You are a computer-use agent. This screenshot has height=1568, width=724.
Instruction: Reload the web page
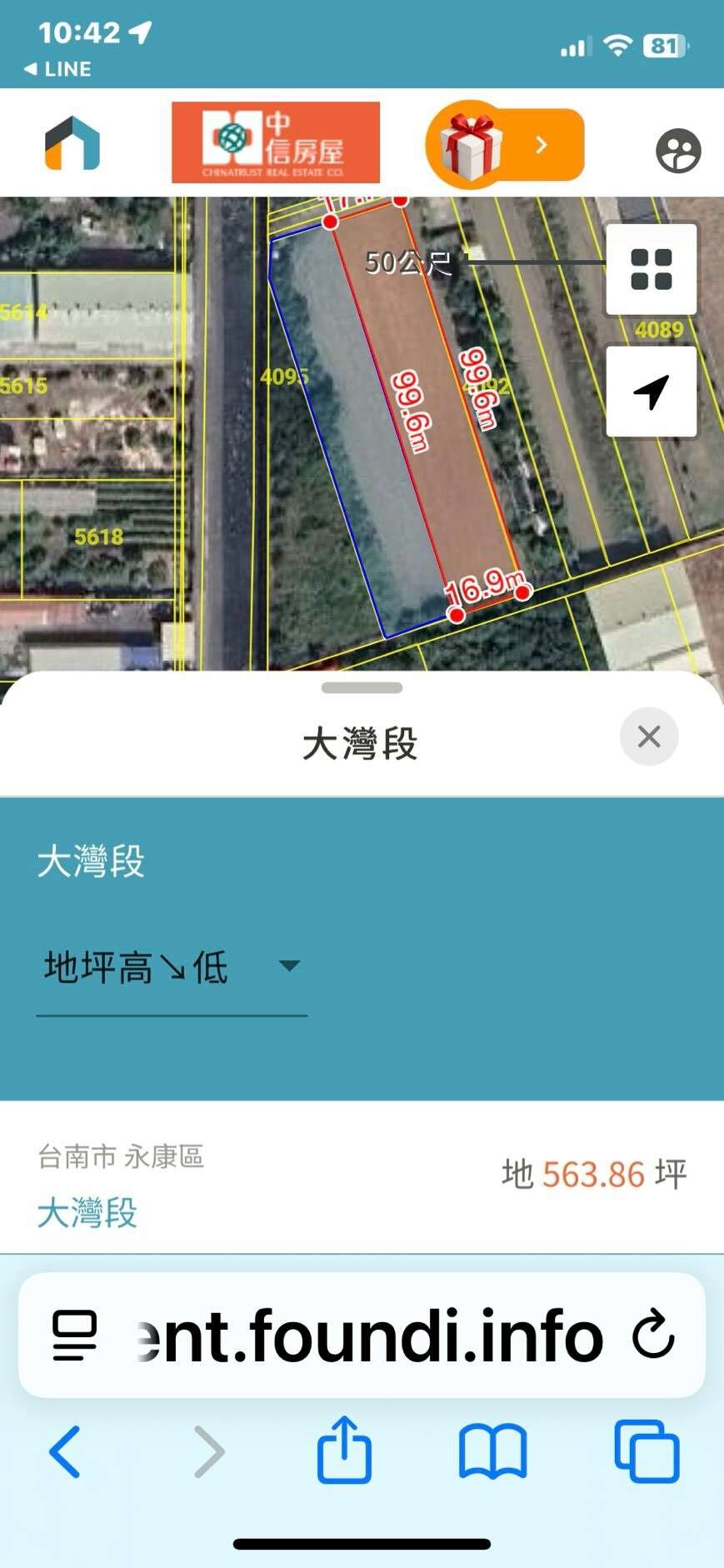652,1334
